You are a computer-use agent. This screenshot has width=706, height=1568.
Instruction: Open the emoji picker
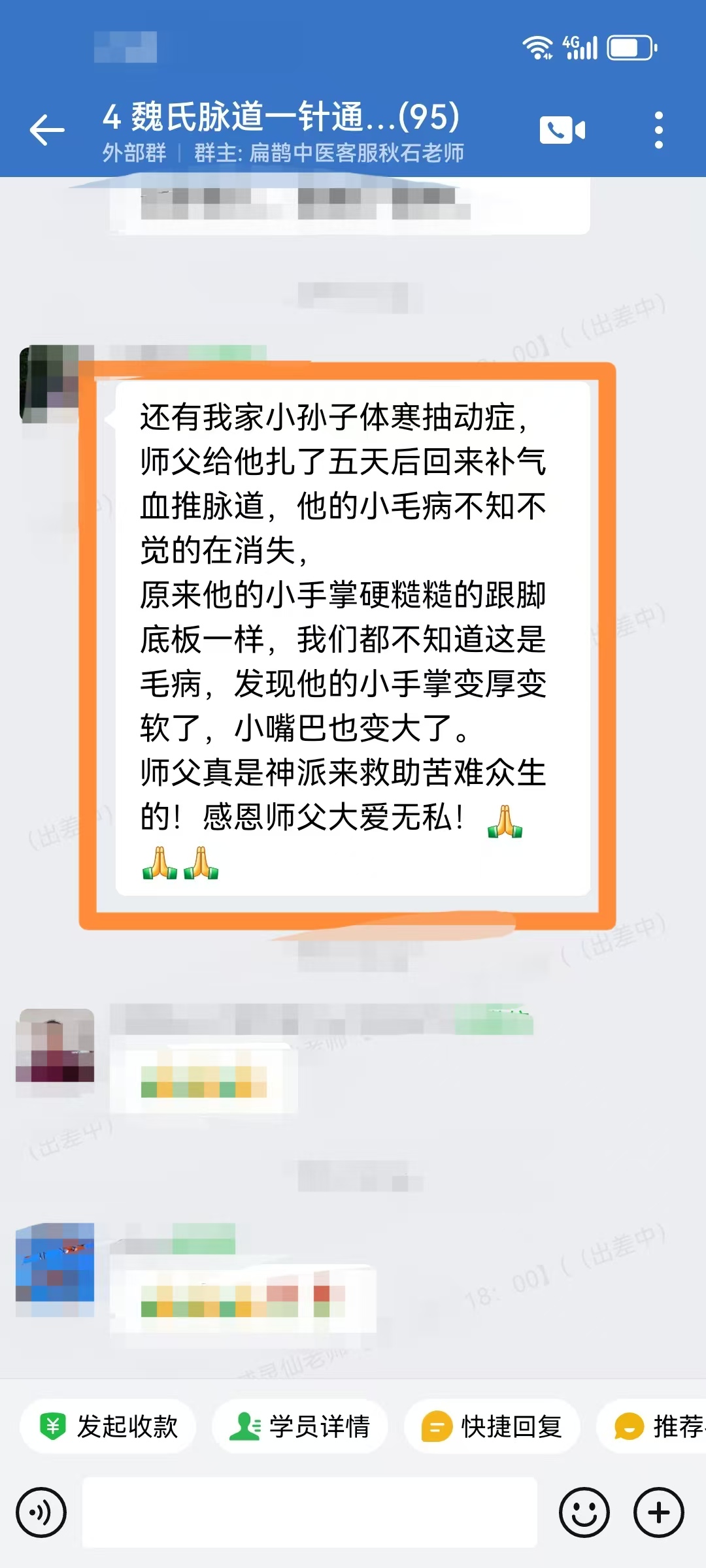coord(584,1512)
